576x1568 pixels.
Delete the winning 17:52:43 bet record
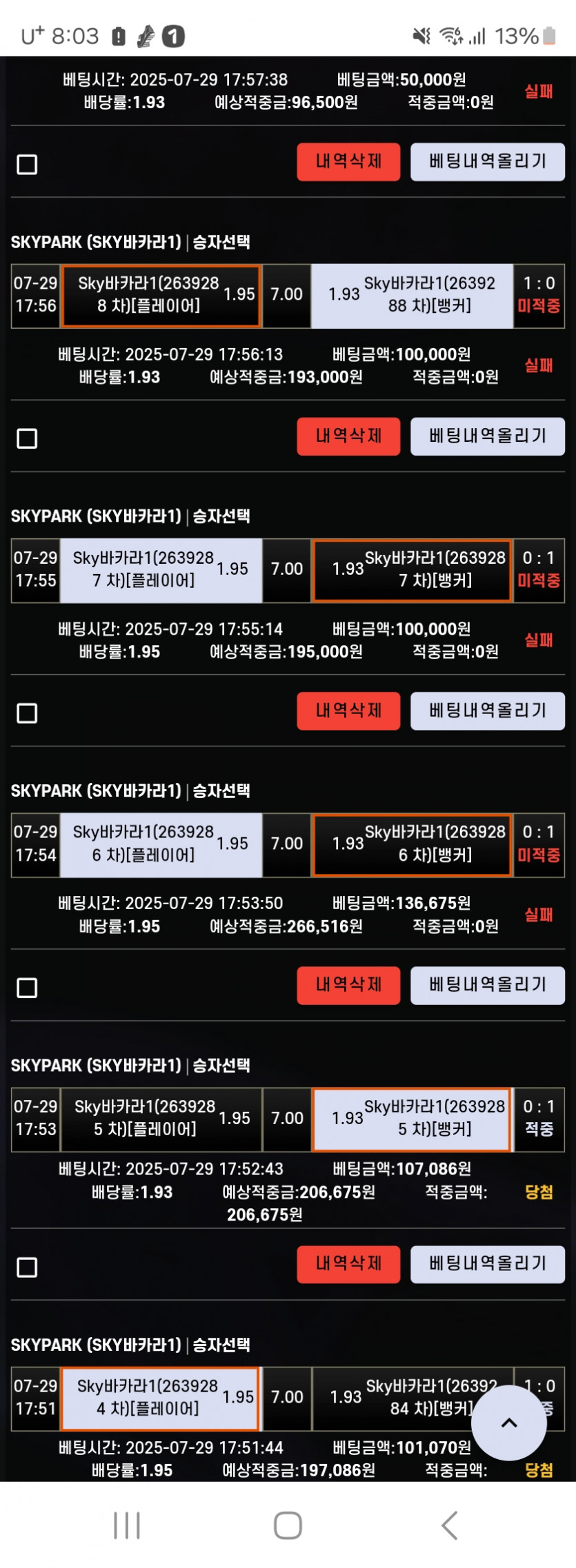348,1264
